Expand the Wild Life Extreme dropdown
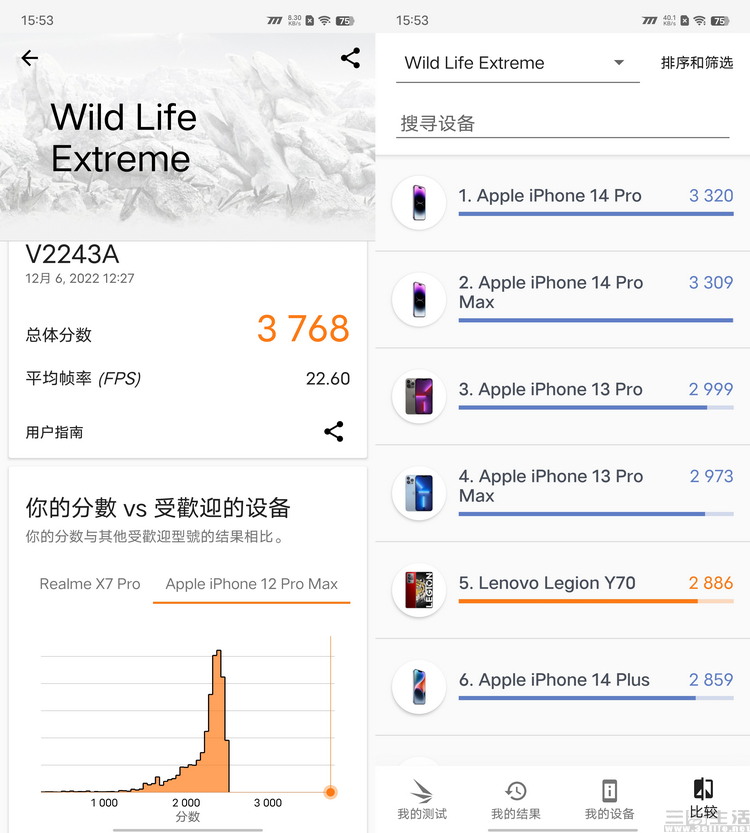The width and height of the screenshot is (750, 833). pos(517,63)
